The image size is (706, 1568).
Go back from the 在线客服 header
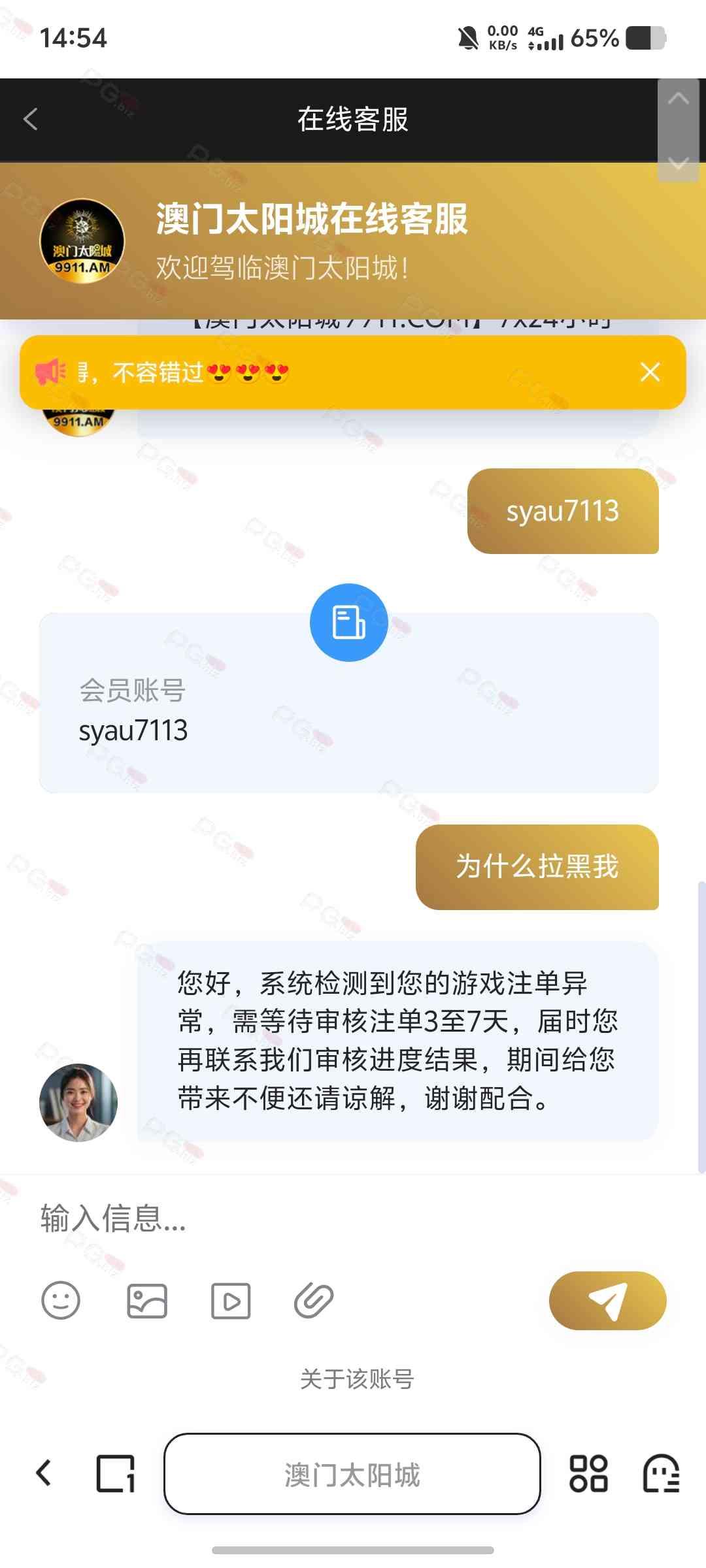pyautogui.click(x=31, y=119)
